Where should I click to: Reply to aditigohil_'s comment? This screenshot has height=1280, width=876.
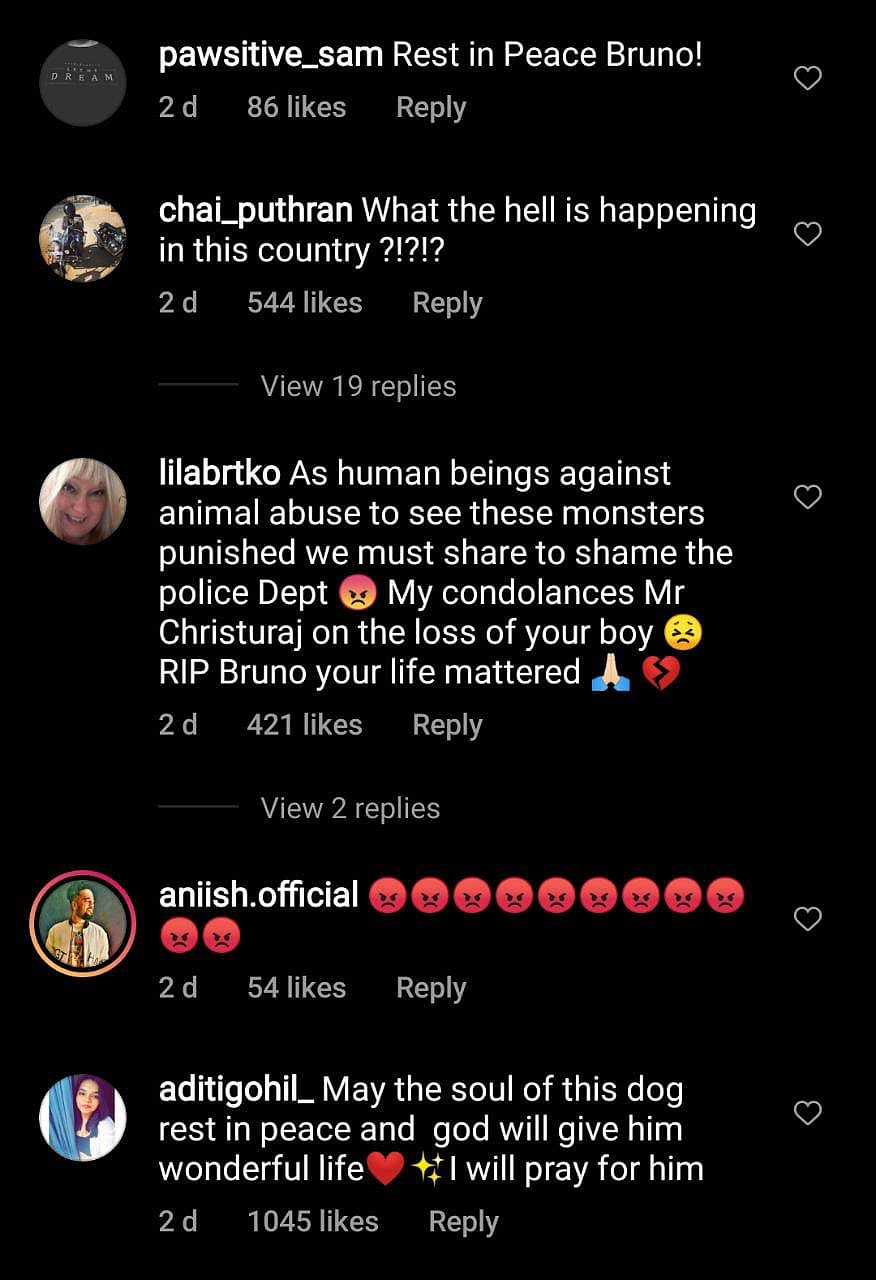(463, 1222)
